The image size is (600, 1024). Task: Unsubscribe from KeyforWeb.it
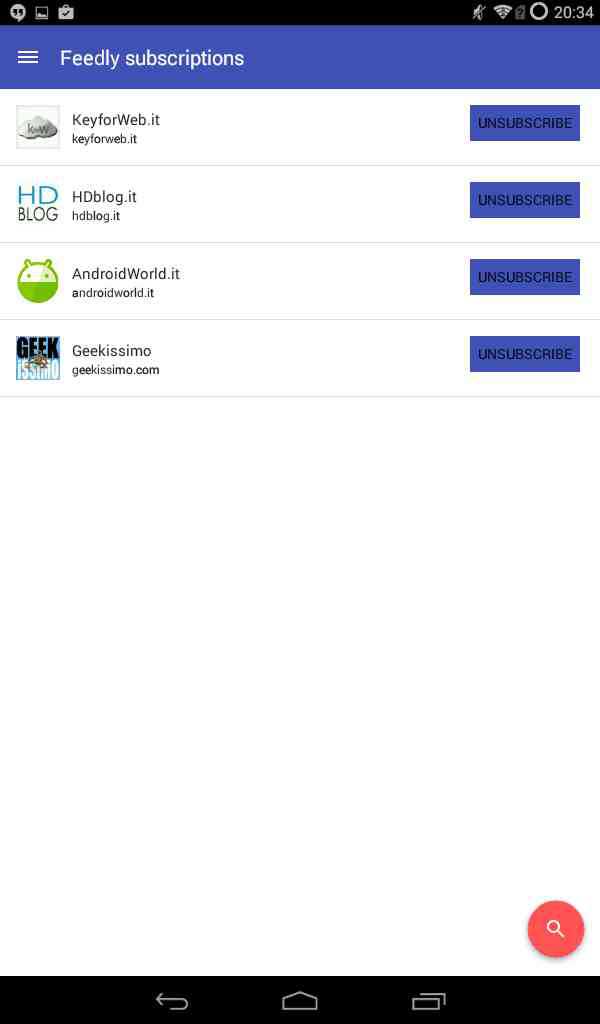point(524,123)
